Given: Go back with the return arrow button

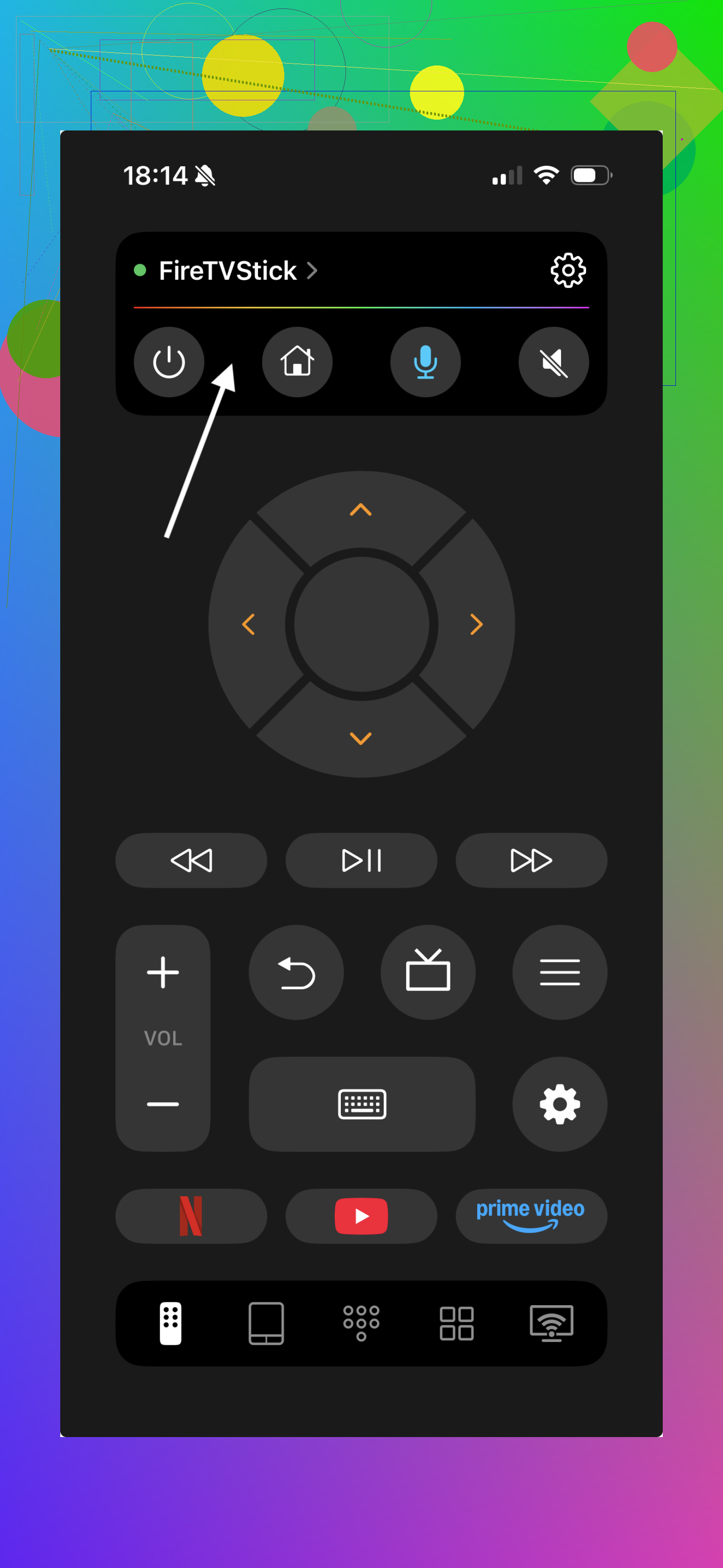Looking at the screenshot, I should pyautogui.click(x=296, y=972).
